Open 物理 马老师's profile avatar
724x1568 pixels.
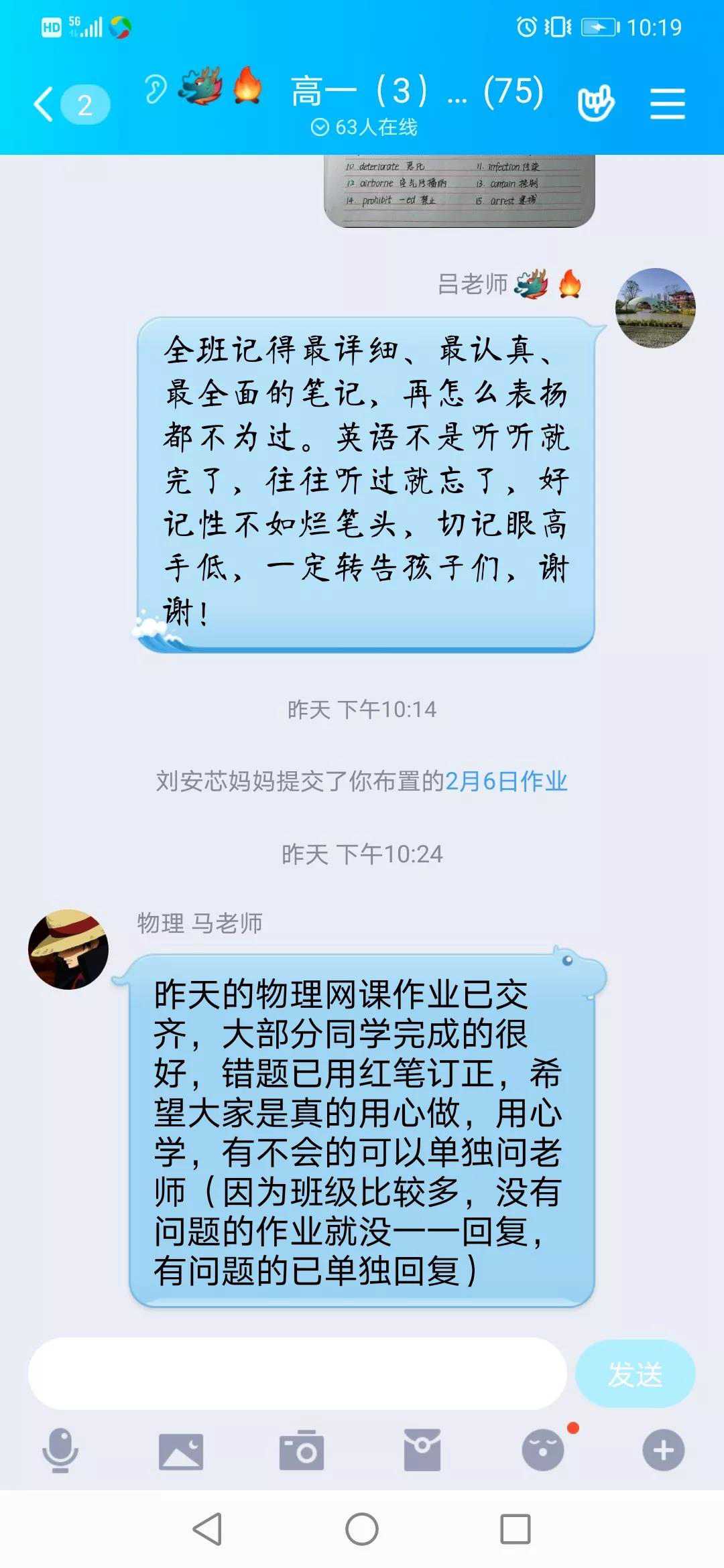coord(68,949)
